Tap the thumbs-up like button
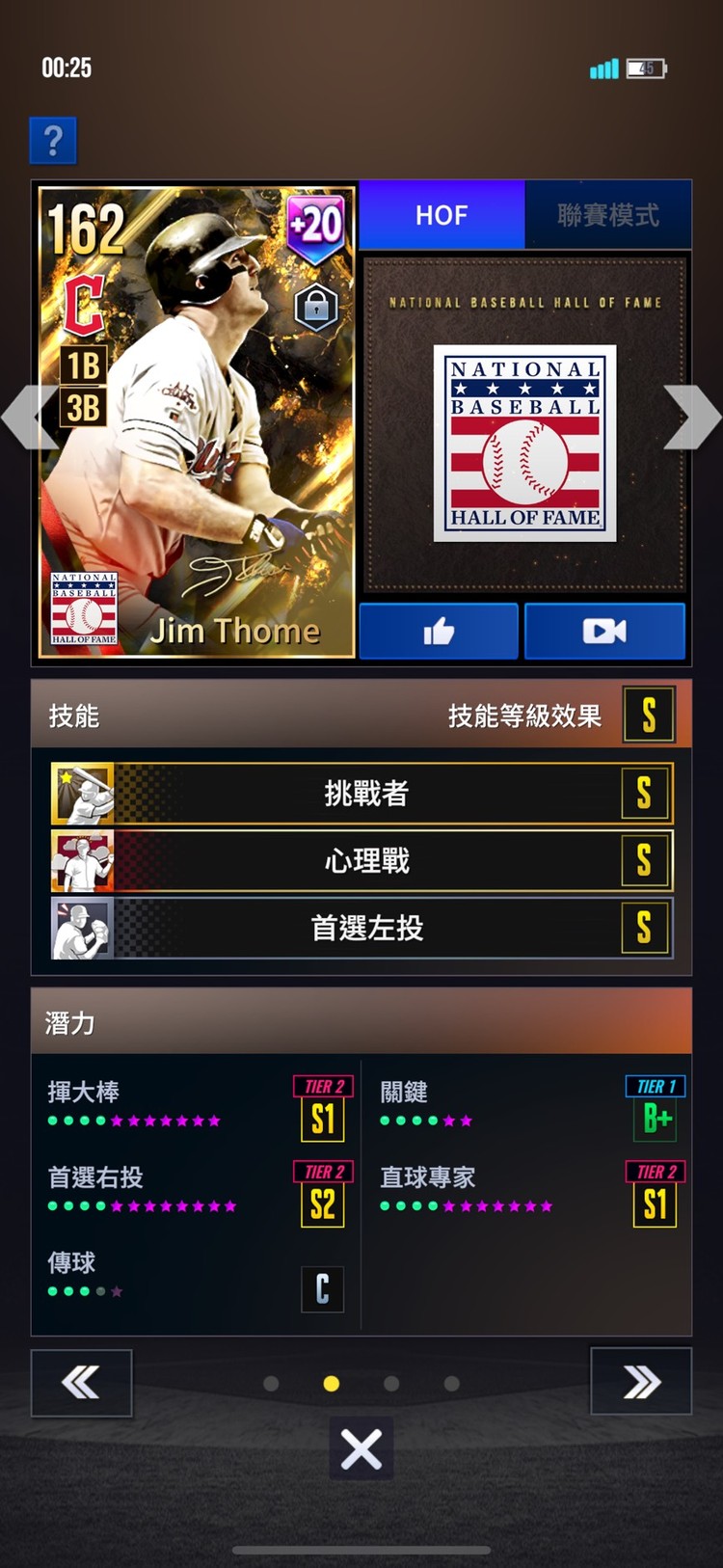Image resolution: width=723 pixels, height=1568 pixels. click(439, 632)
